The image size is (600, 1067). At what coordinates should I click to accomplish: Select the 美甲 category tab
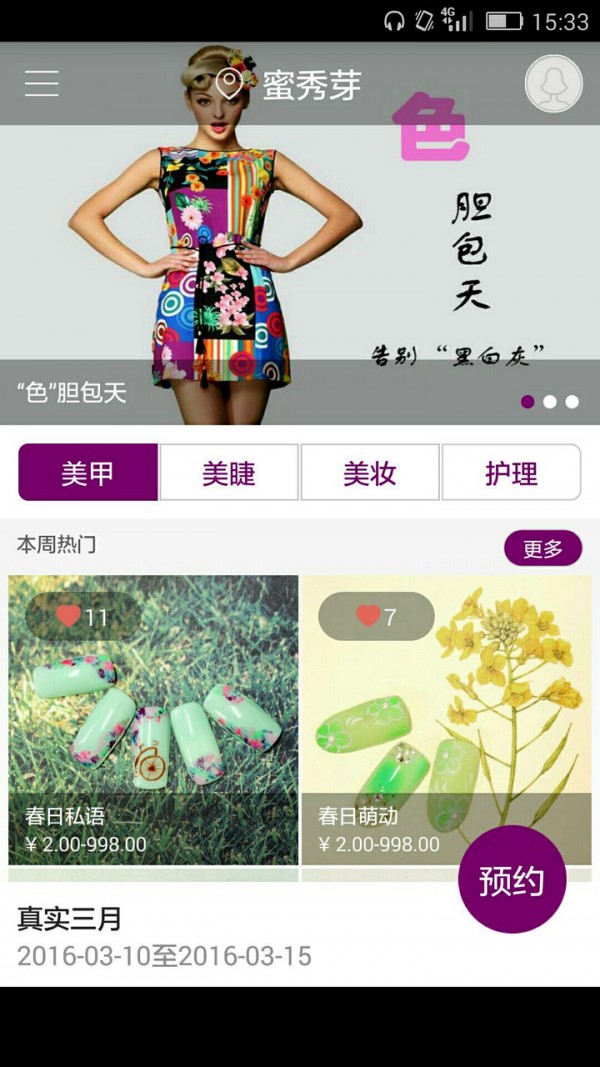click(x=88, y=472)
